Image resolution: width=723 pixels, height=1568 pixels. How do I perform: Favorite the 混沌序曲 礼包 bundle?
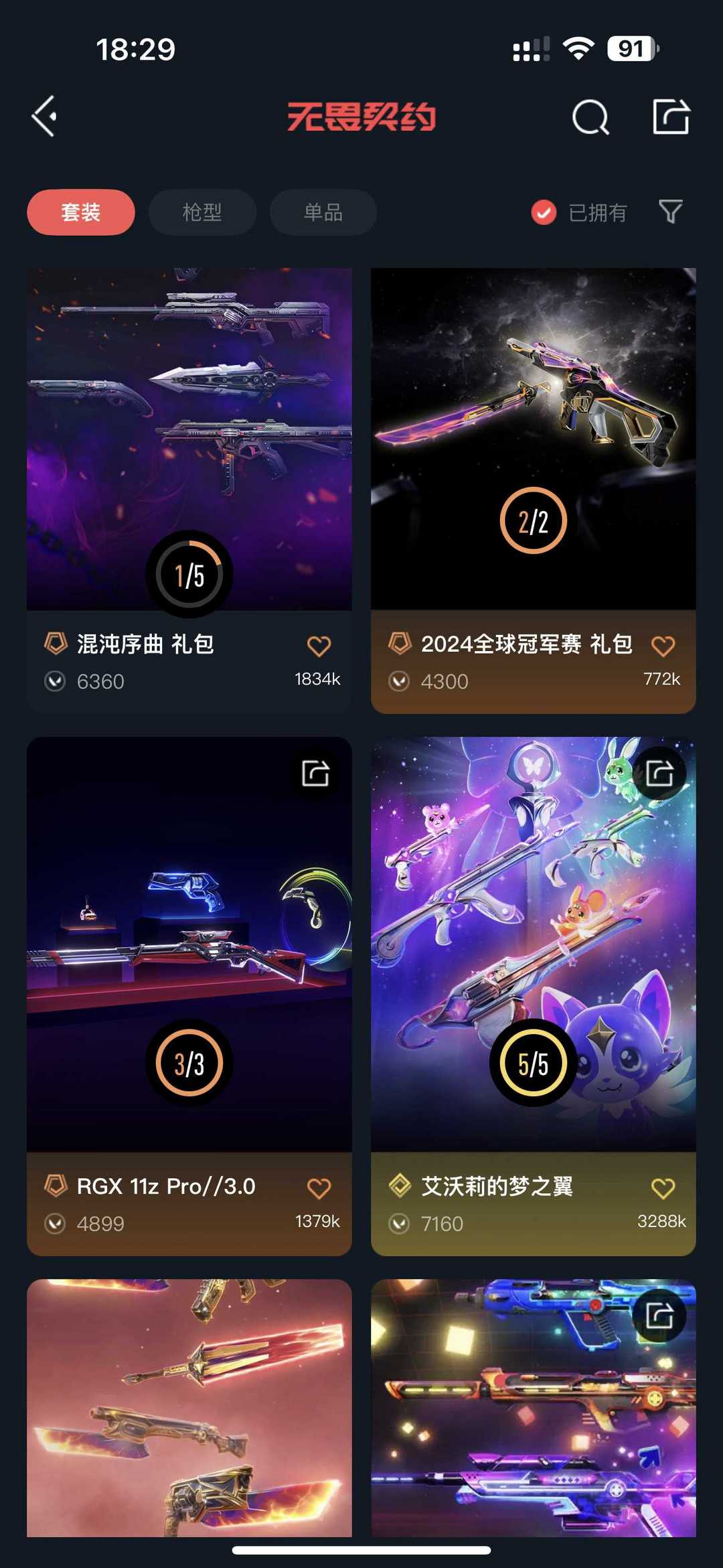(319, 646)
